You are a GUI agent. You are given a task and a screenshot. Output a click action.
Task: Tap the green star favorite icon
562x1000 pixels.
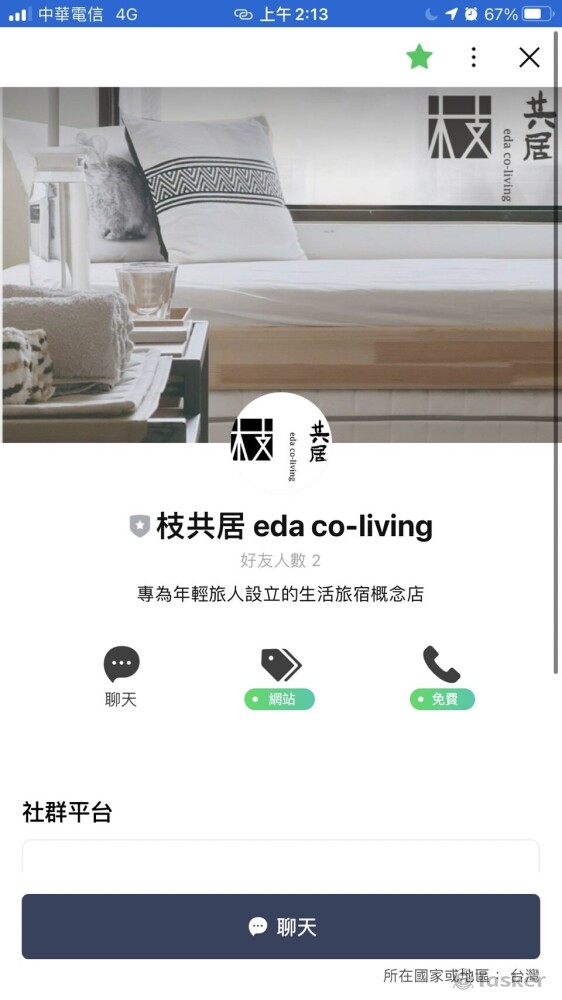[x=419, y=57]
